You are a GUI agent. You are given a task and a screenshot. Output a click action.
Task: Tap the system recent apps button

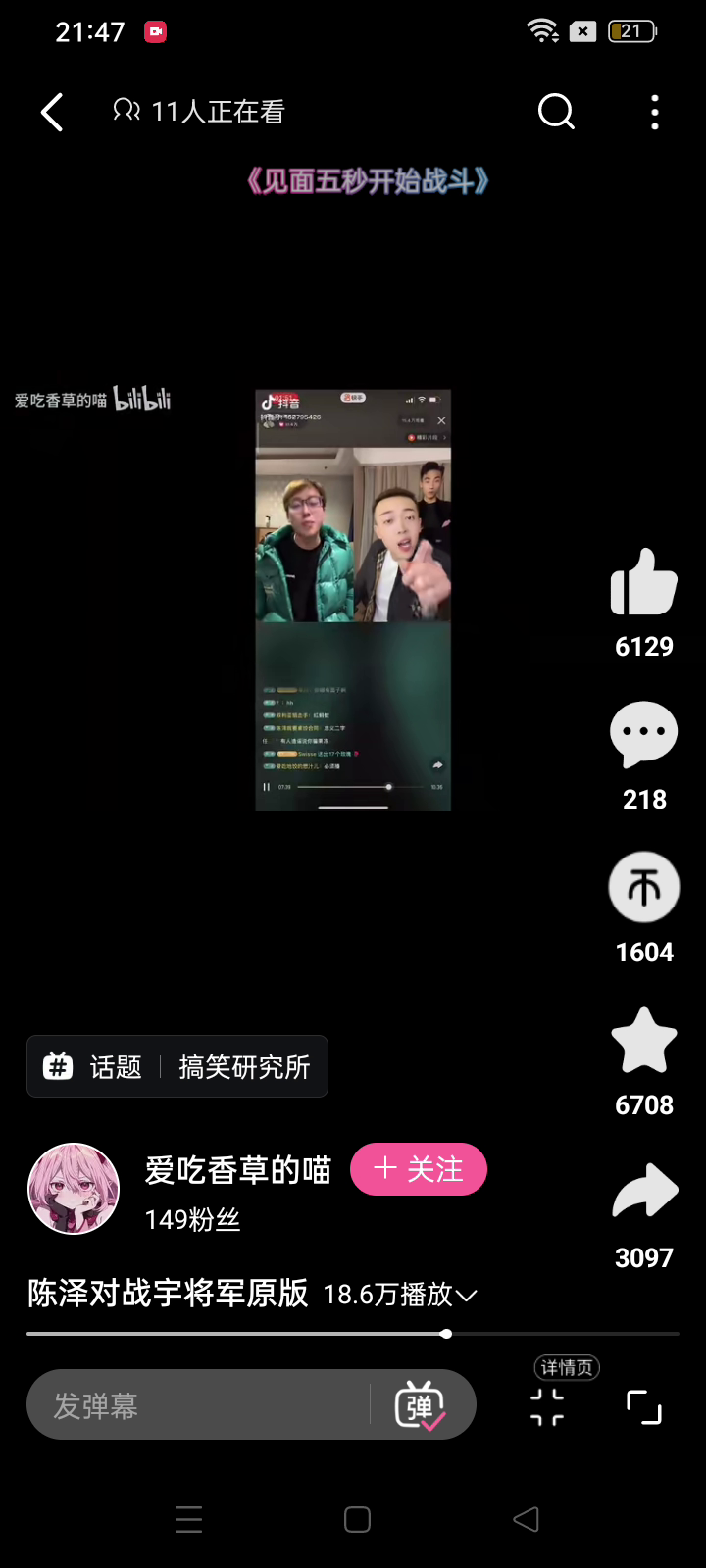click(188, 1519)
